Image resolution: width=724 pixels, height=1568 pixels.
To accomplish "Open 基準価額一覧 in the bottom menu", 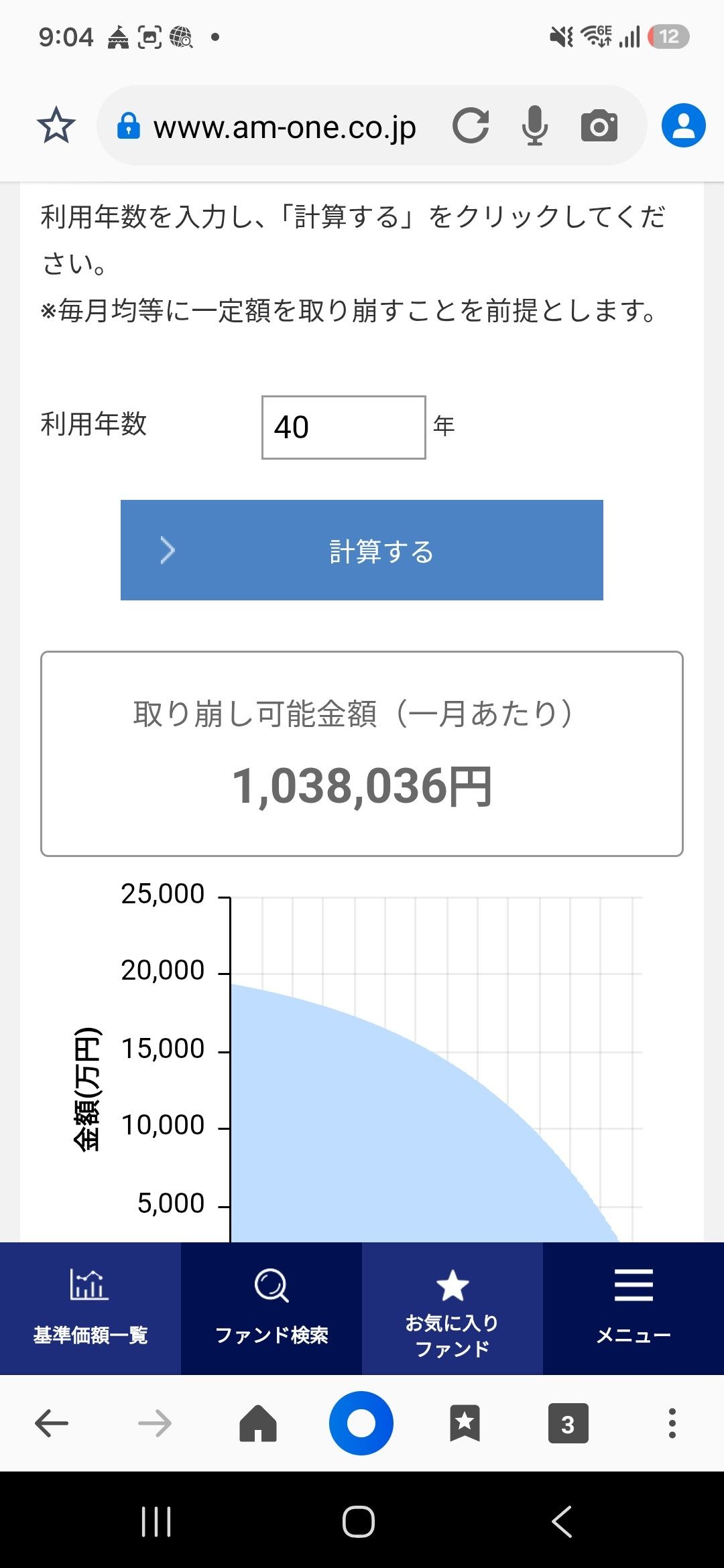I will [90, 1309].
